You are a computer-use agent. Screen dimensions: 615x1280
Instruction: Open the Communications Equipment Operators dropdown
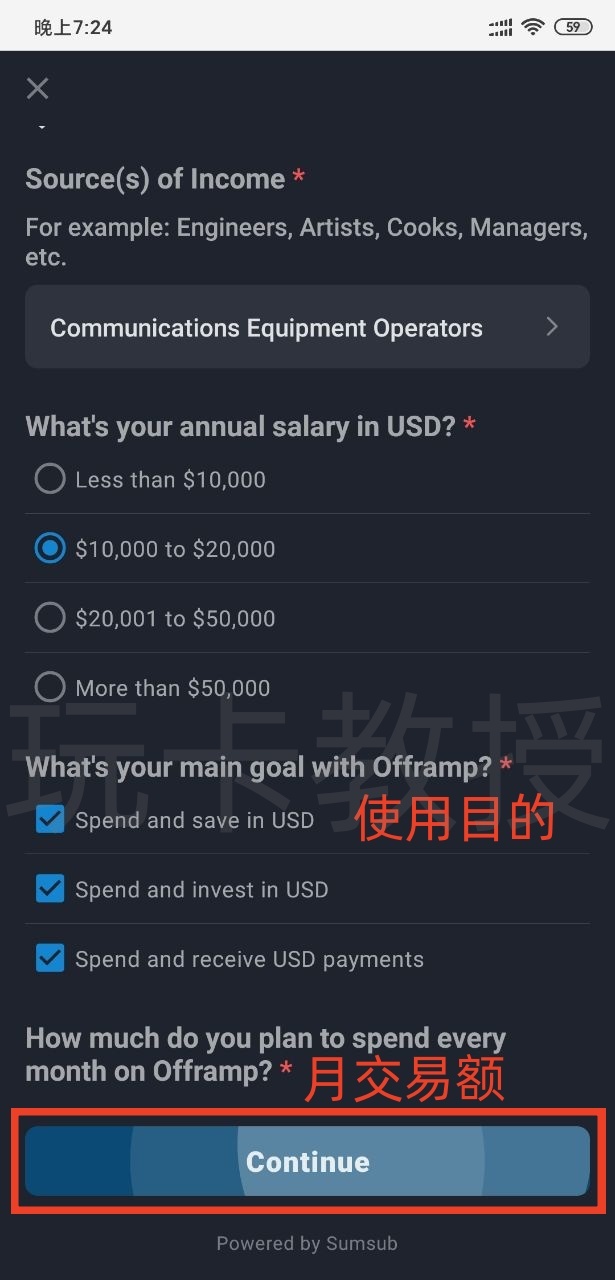(307, 327)
